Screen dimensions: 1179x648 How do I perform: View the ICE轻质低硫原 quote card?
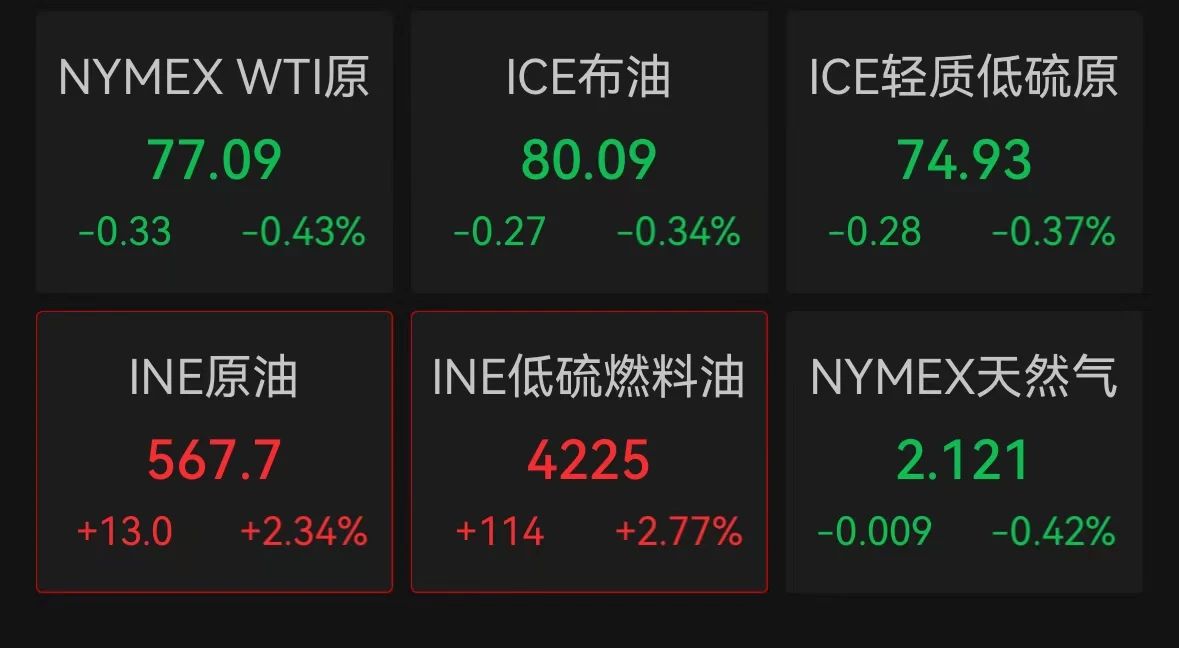point(964,152)
